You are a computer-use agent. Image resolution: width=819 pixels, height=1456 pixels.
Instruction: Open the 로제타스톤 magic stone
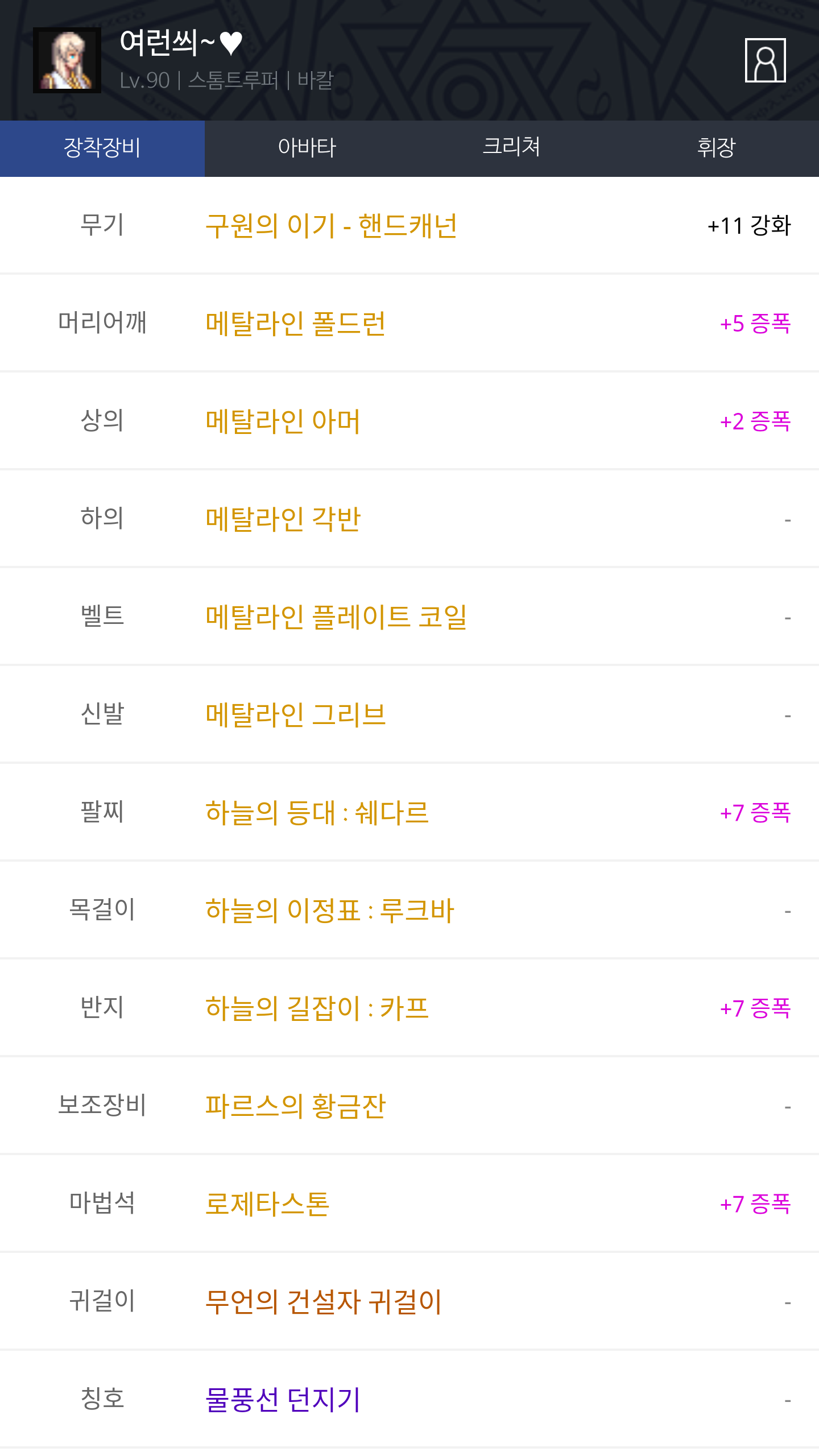point(409,1203)
